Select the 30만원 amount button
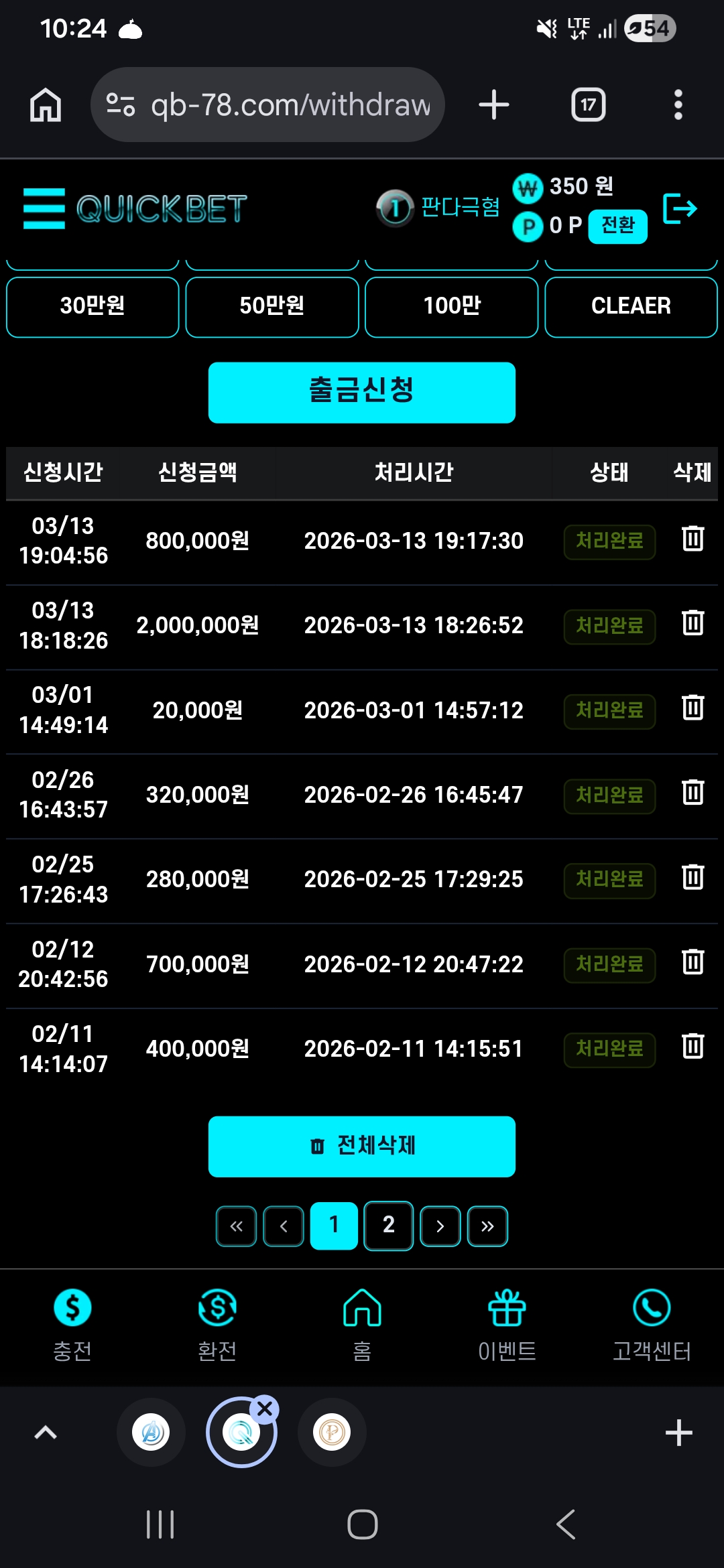This screenshot has width=724, height=1568. pyautogui.click(x=93, y=306)
